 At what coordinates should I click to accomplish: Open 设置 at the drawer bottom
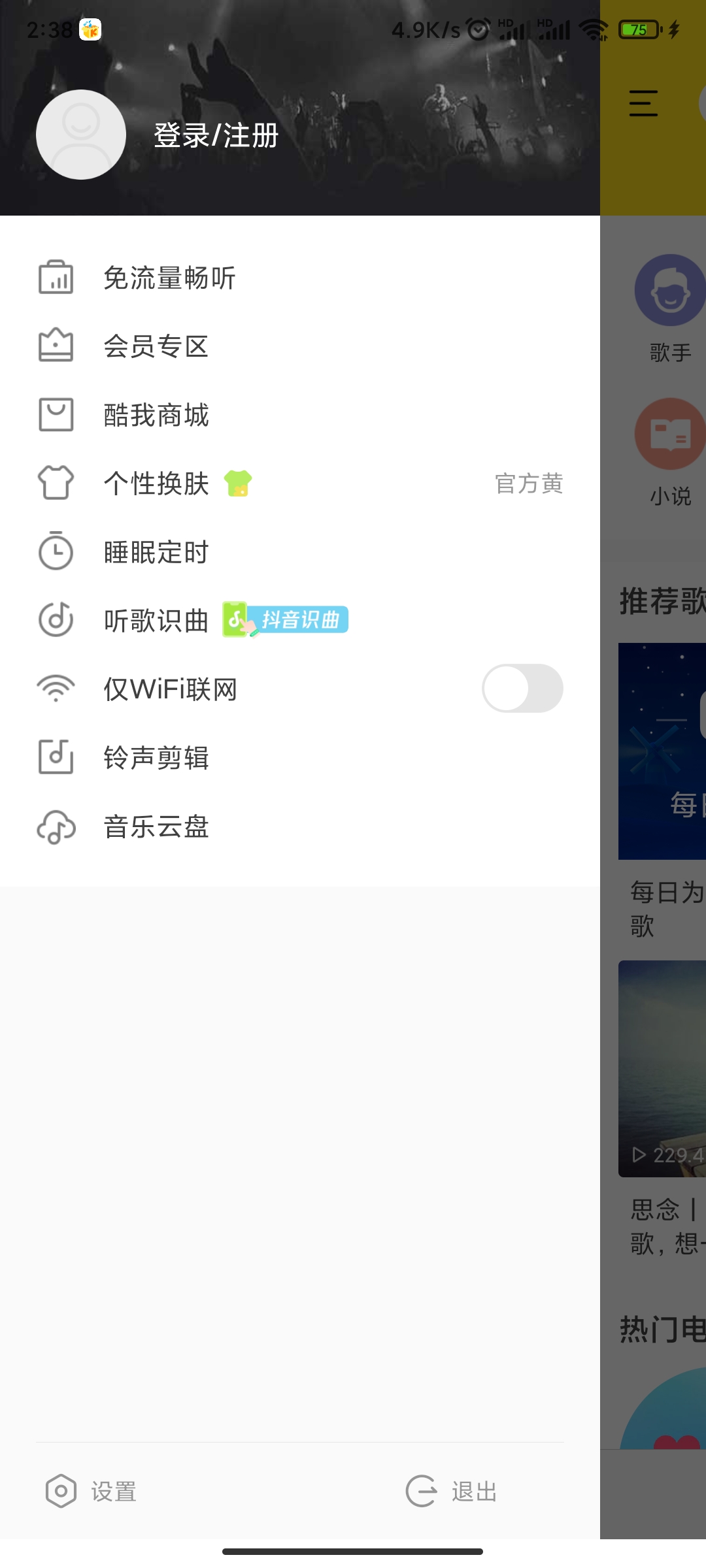91,1491
